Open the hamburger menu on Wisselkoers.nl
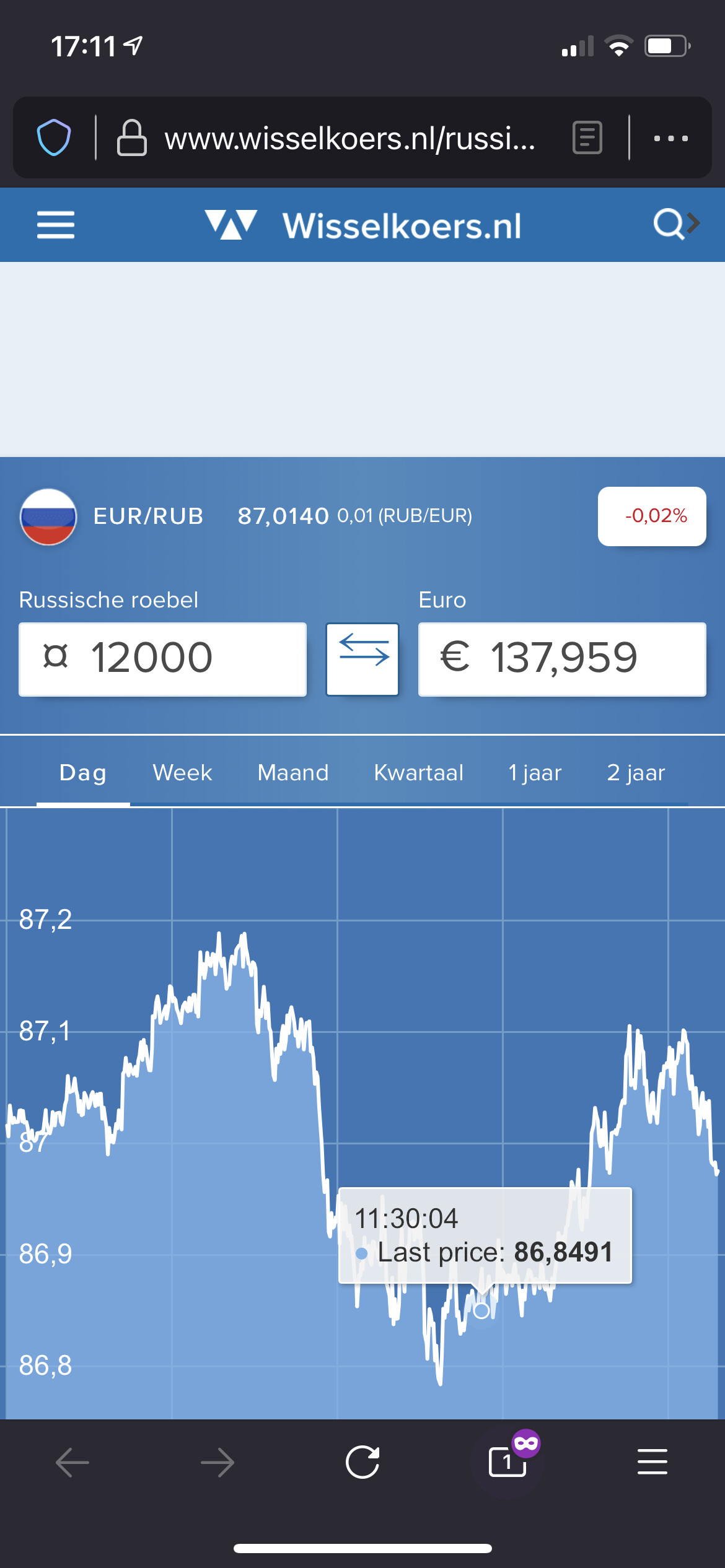The image size is (725, 1568). [56, 225]
